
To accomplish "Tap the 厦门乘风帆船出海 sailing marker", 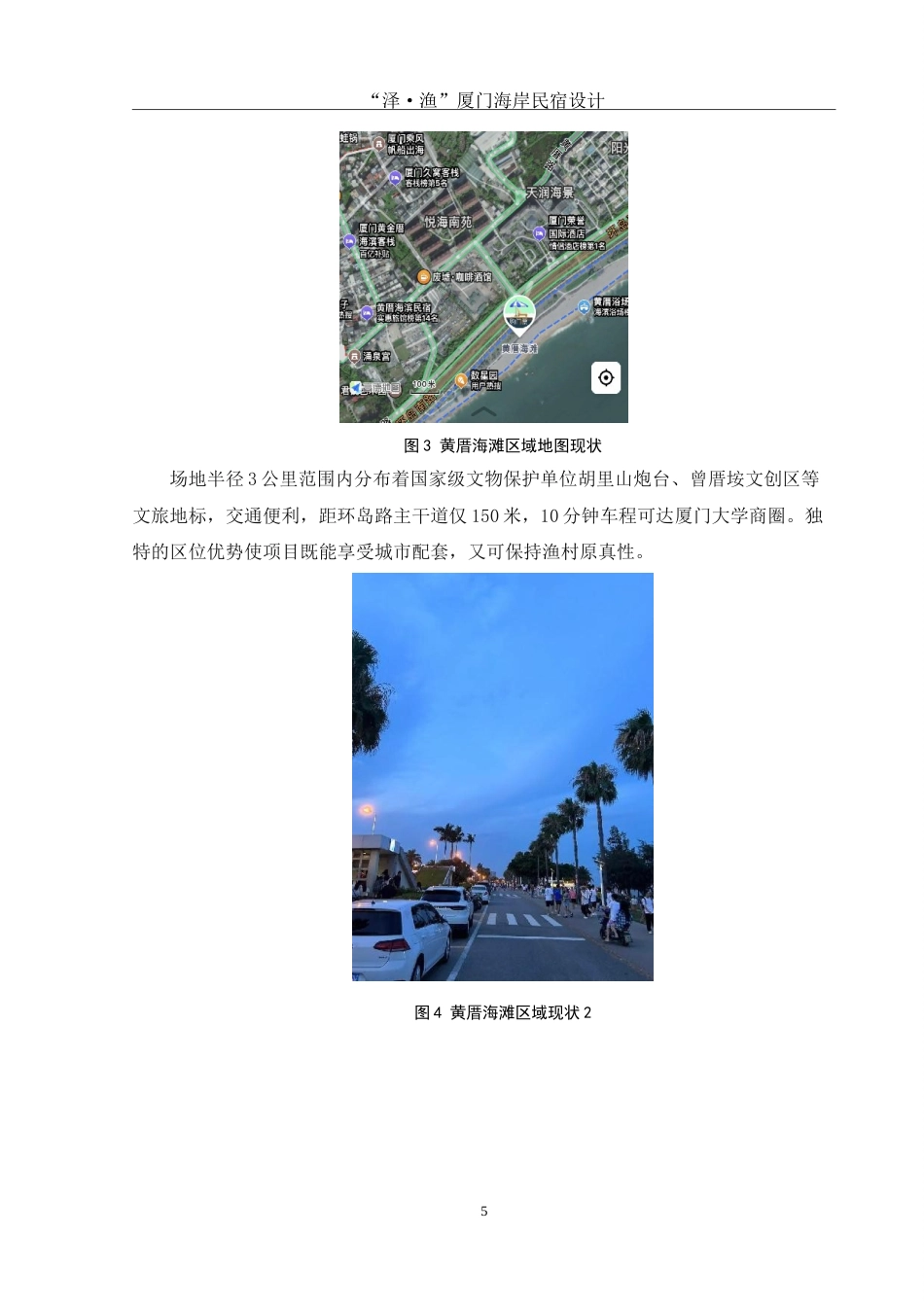I will tap(377, 143).
